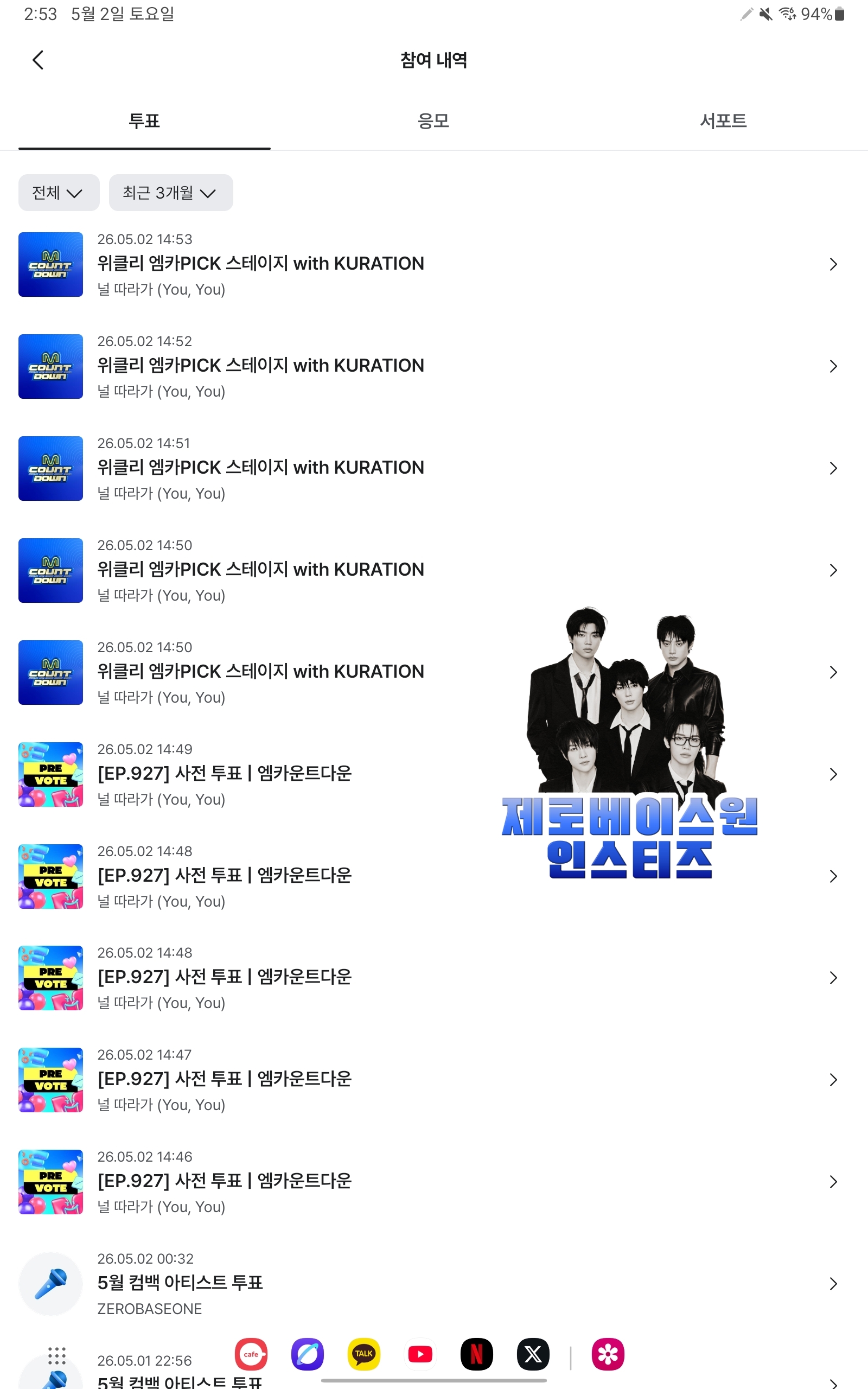Open the 14:46 EP.927 사전 투표 entry

tap(434, 1182)
